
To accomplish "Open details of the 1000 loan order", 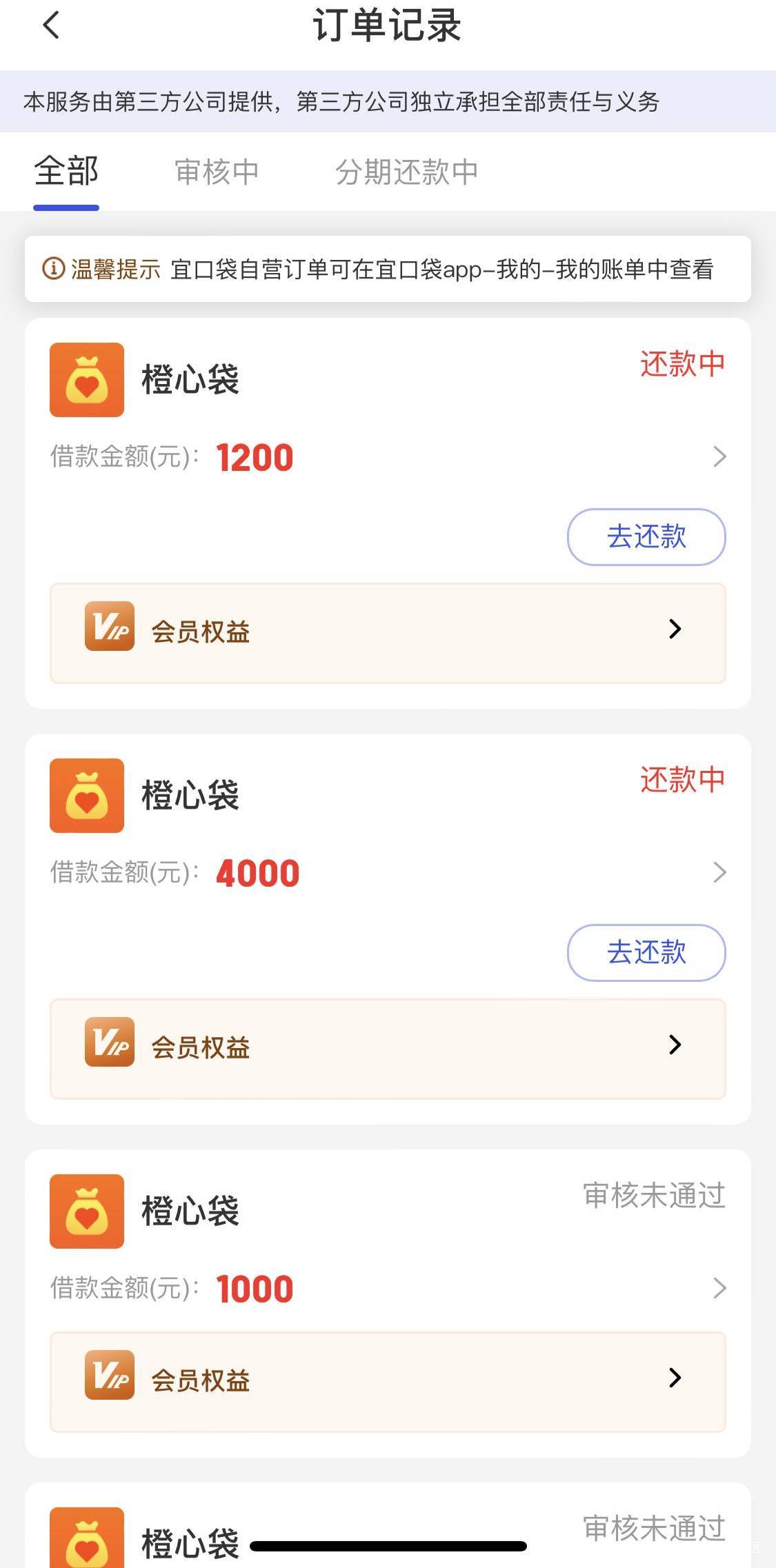I will (x=719, y=1288).
